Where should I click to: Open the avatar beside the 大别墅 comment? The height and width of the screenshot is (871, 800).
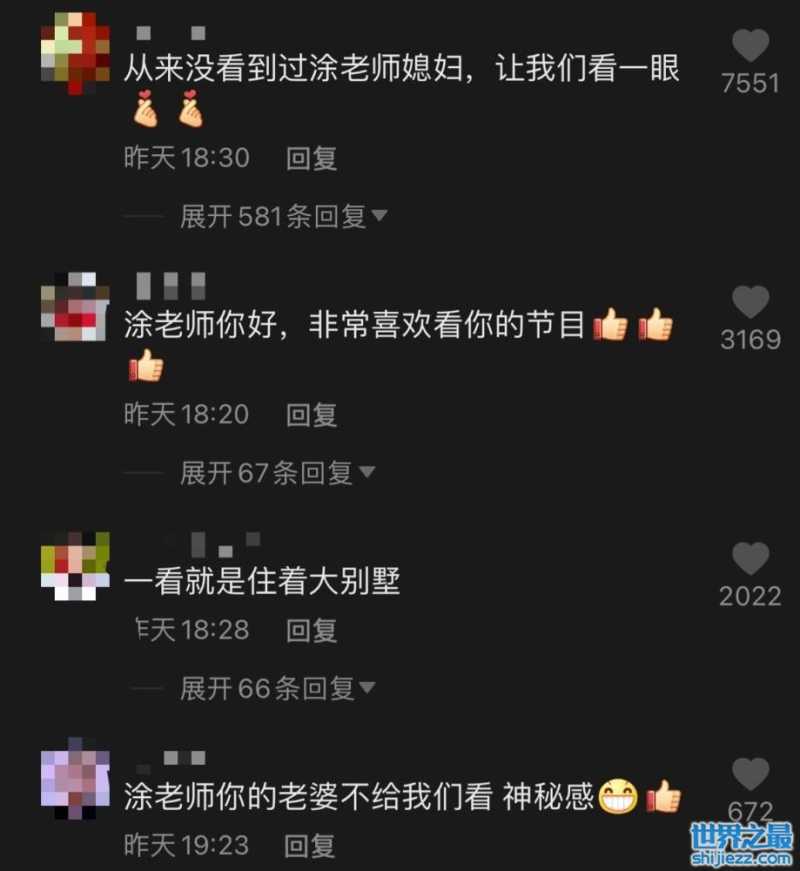(x=76, y=567)
